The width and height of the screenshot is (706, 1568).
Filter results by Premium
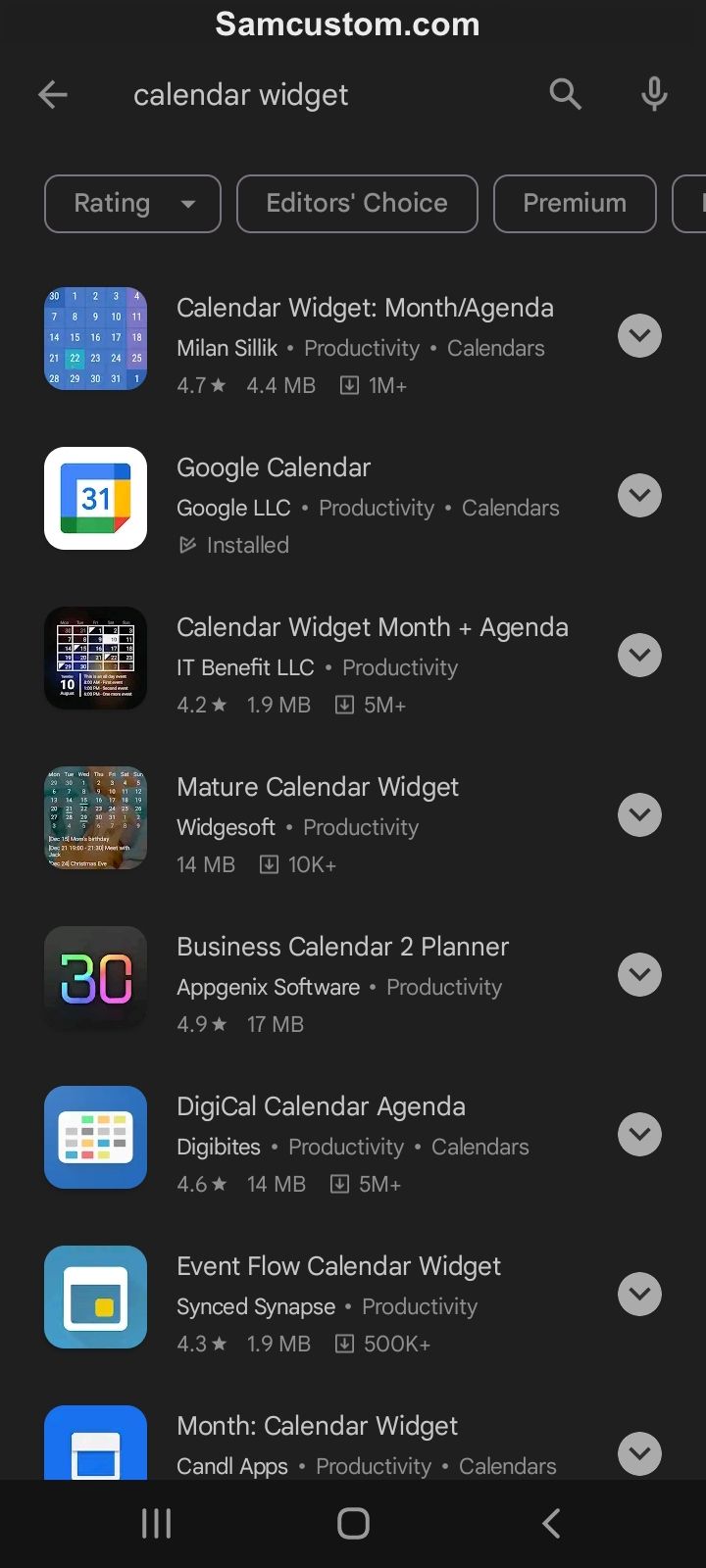point(575,204)
